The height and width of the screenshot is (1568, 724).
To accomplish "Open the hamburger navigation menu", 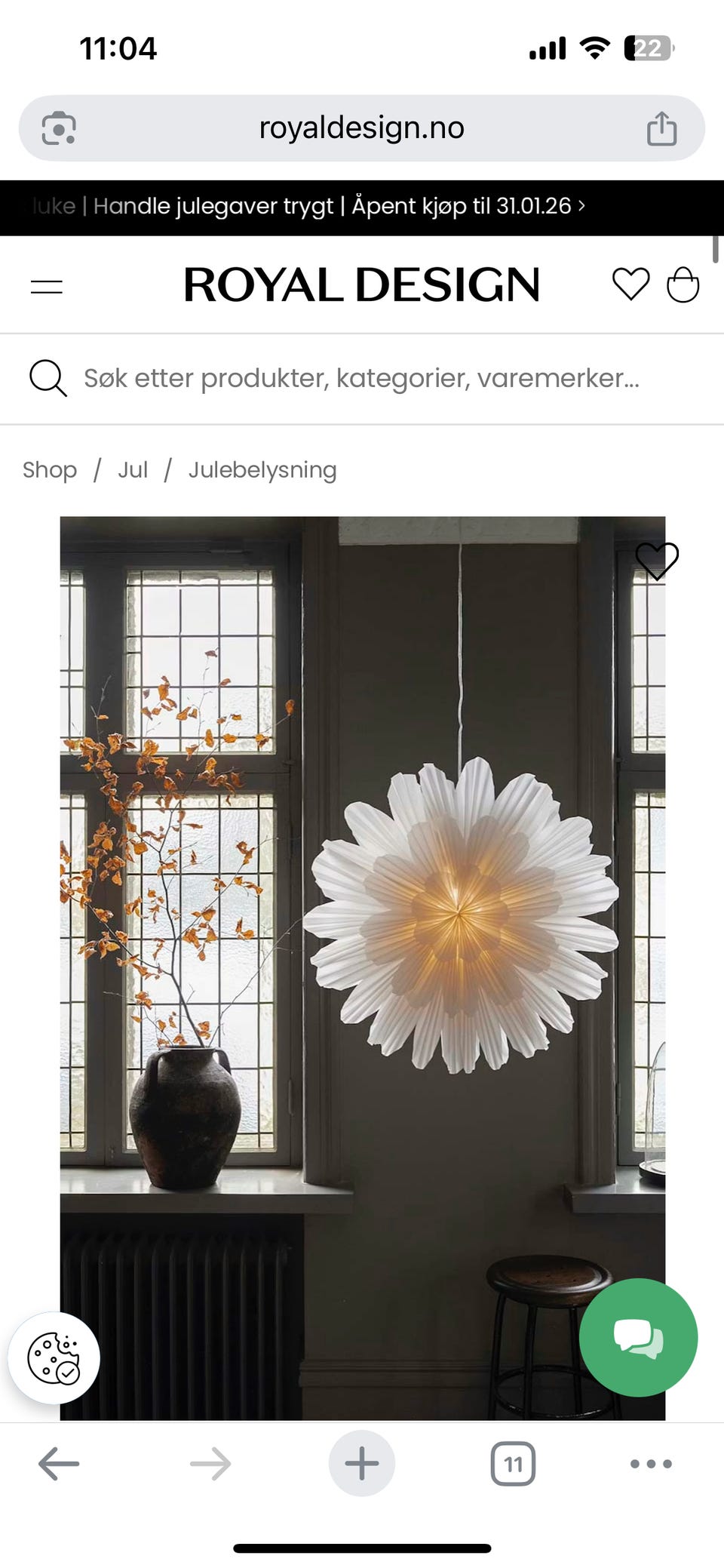I will pyautogui.click(x=45, y=285).
